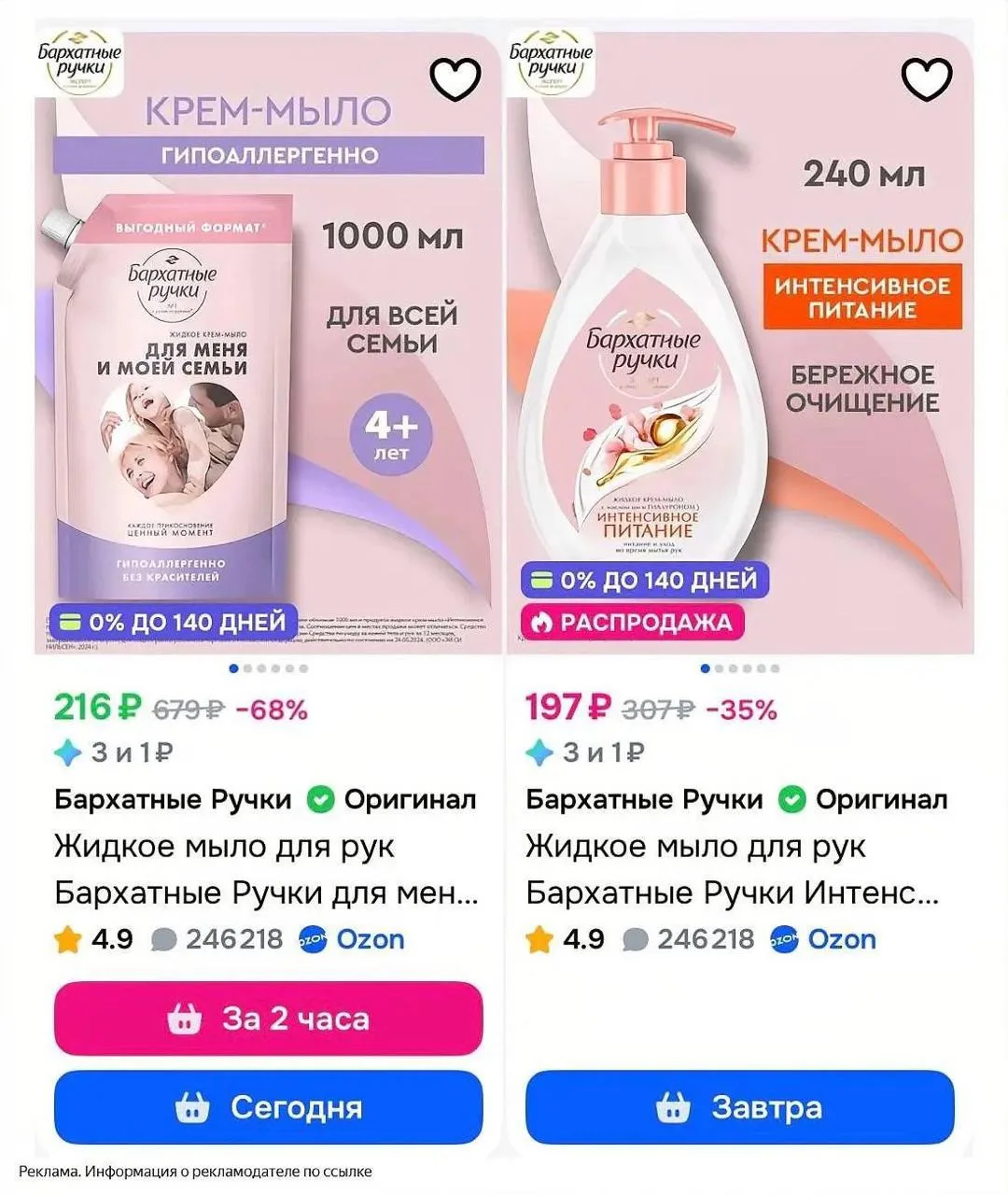1008x1195 pixels.
Task: Order with delivery «За 2 часа»
Action: [269, 1019]
